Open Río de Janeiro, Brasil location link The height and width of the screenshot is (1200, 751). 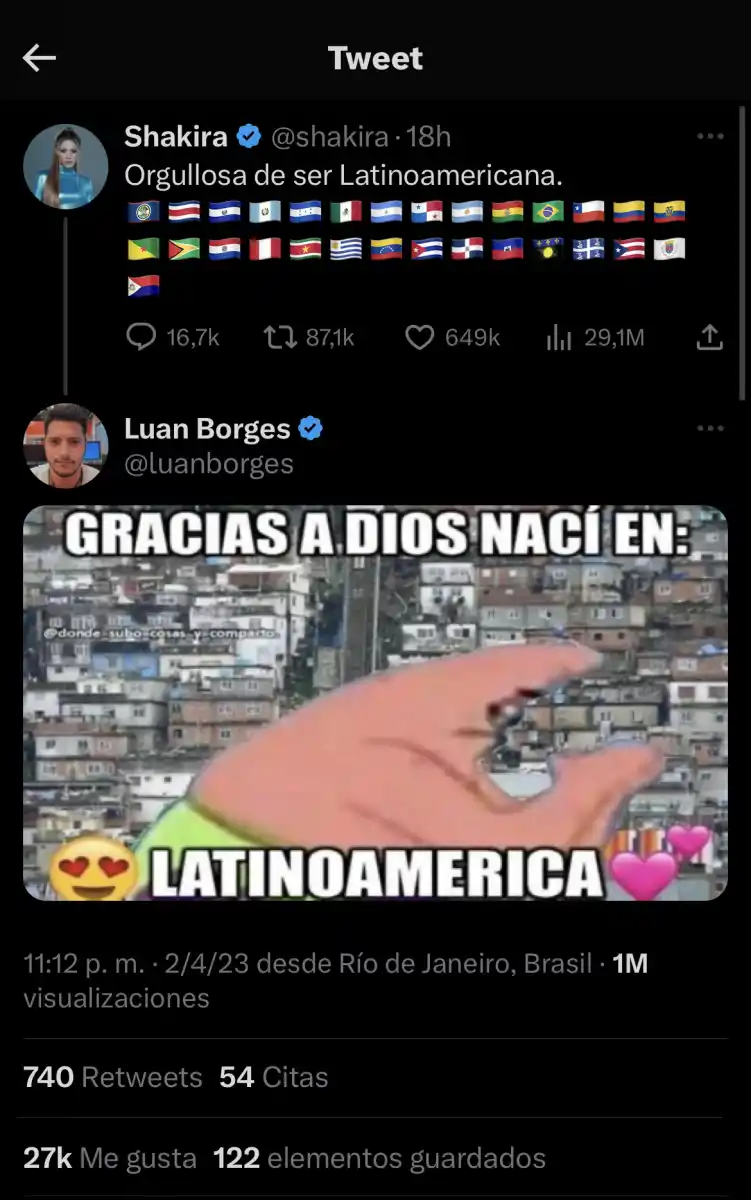[x=468, y=964]
